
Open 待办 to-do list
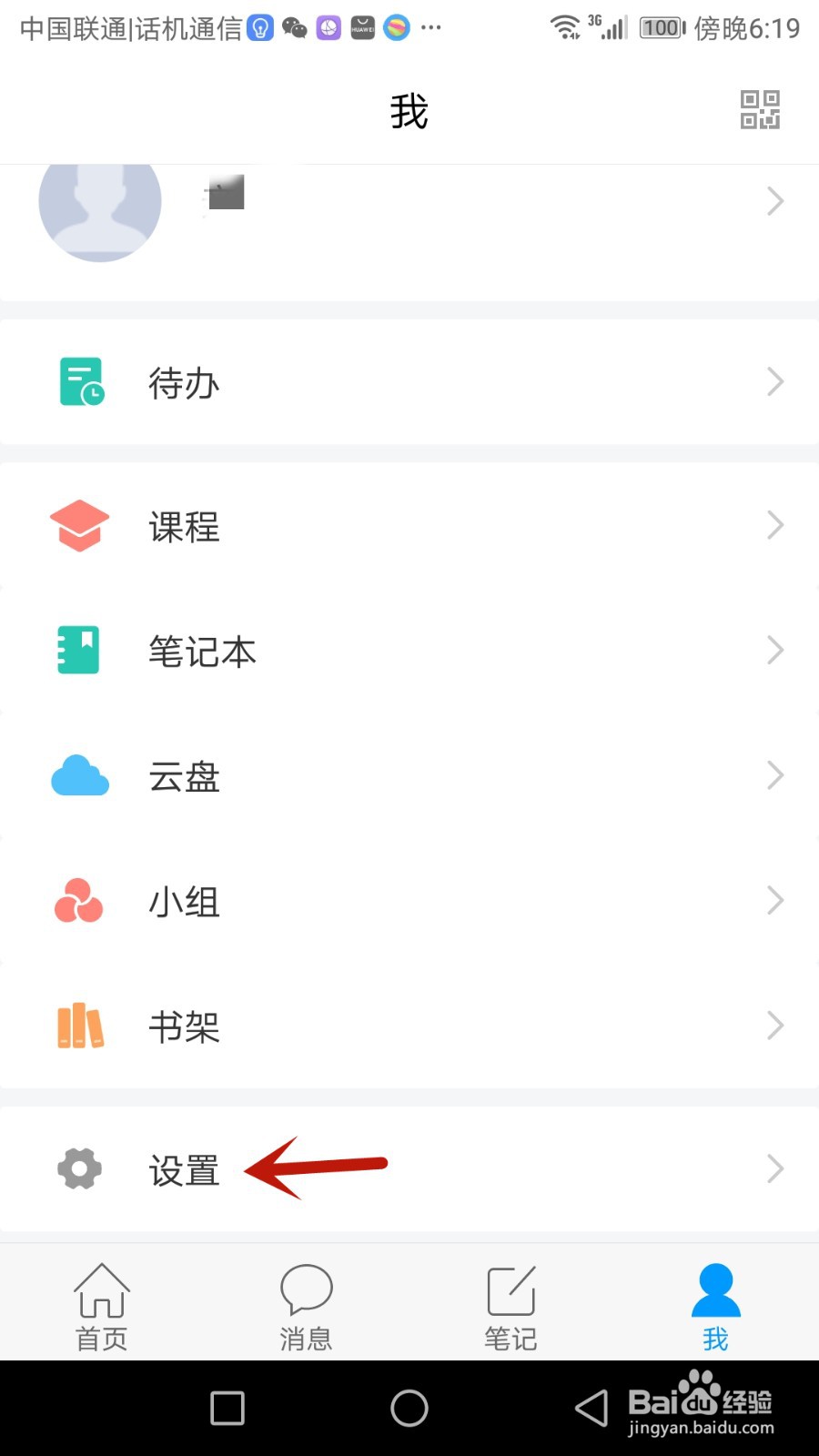[x=409, y=381]
